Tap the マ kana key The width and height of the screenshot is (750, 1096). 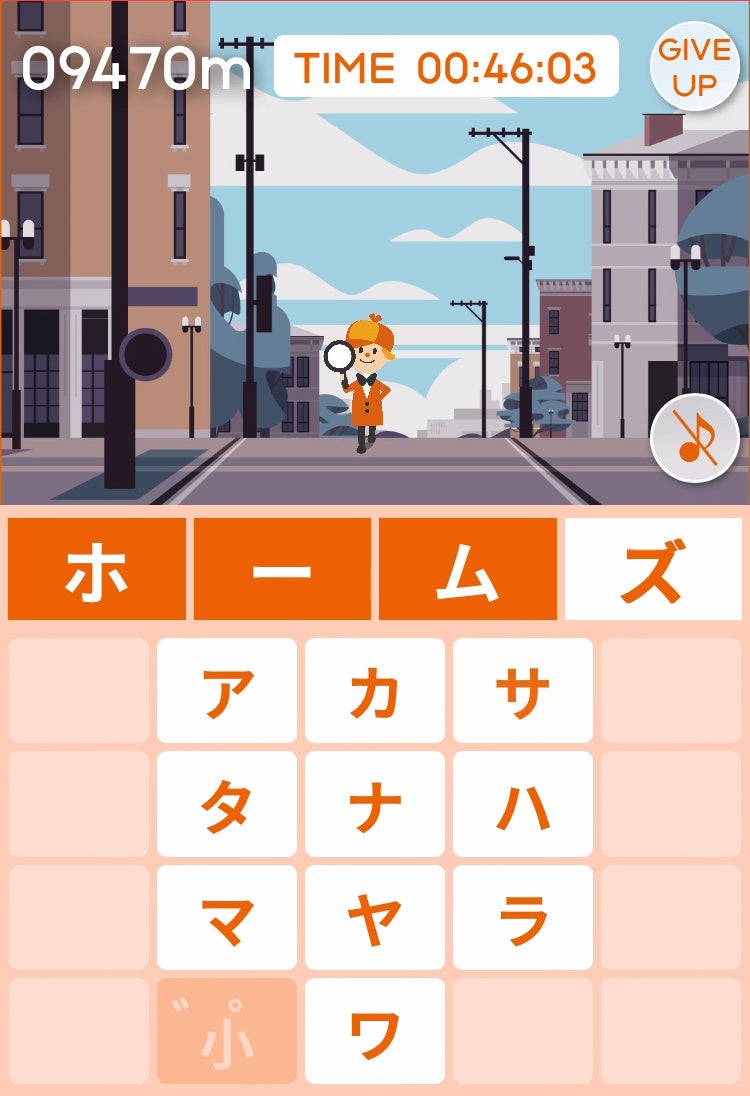pyautogui.click(x=227, y=918)
